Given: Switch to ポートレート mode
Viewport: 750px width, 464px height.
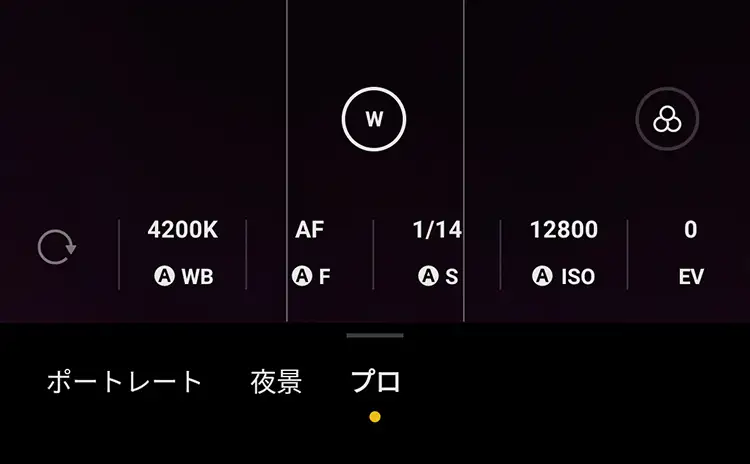Looking at the screenshot, I should click(125, 382).
